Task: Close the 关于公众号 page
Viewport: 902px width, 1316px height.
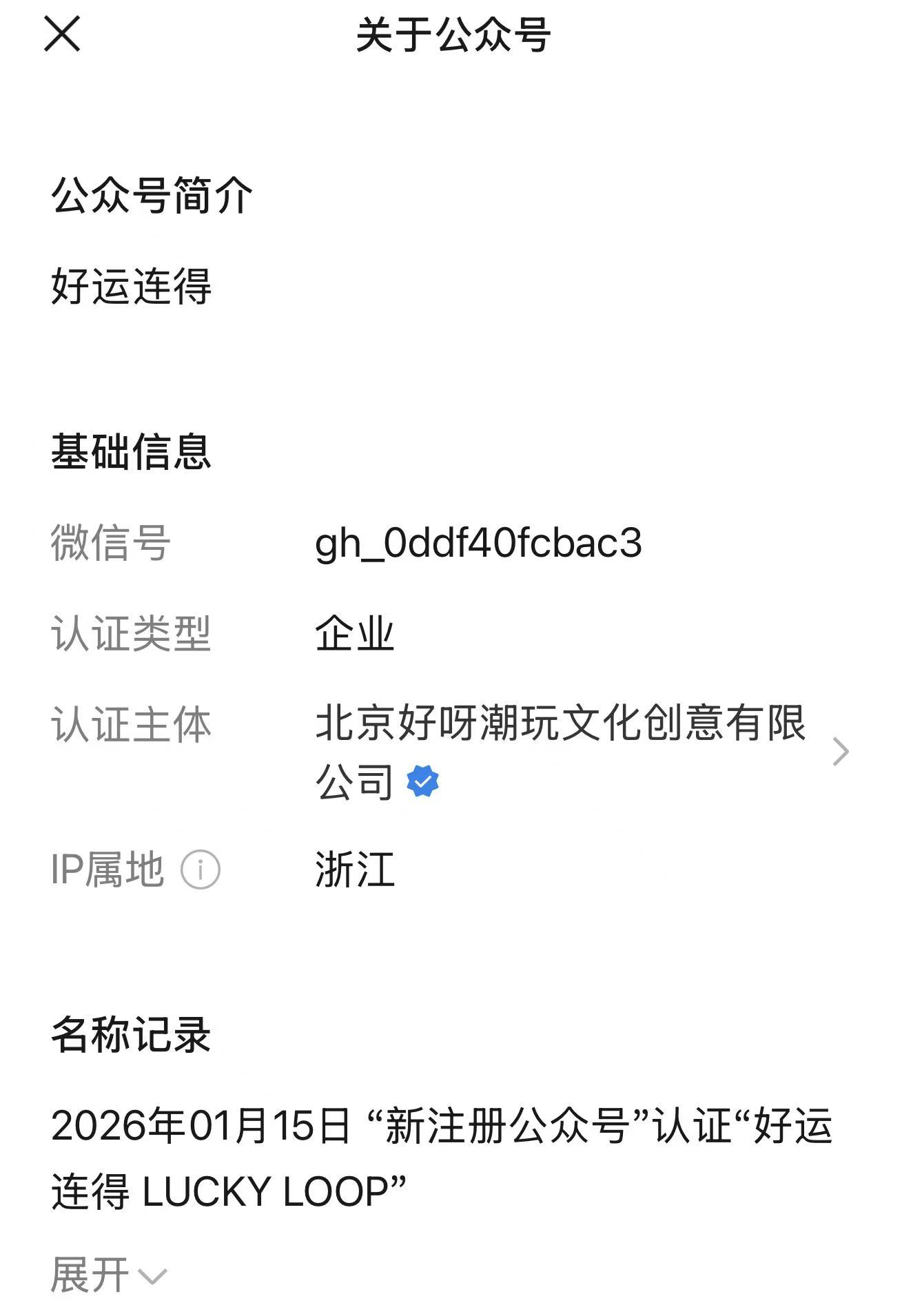Action: (x=62, y=34)
